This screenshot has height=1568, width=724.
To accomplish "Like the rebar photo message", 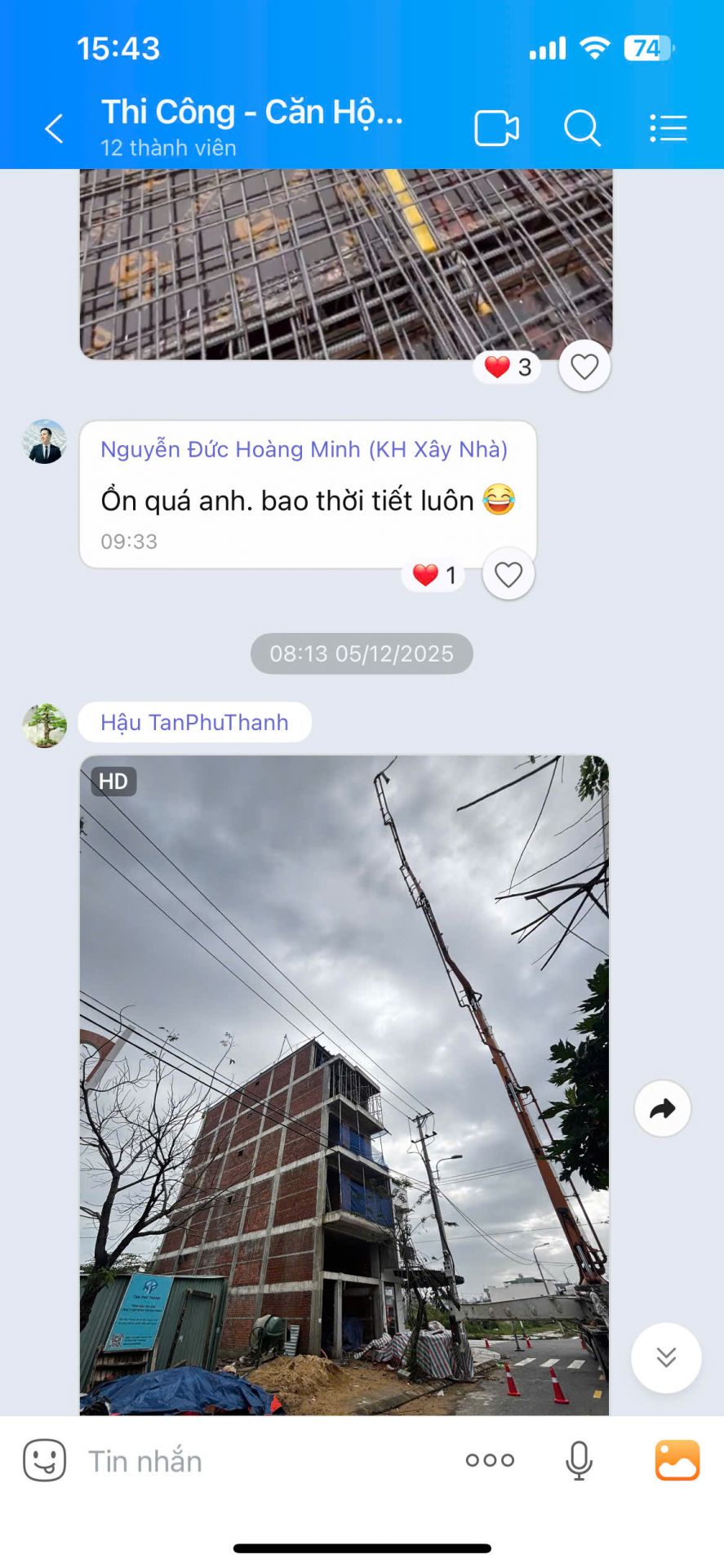I will (x=584, y=367).
